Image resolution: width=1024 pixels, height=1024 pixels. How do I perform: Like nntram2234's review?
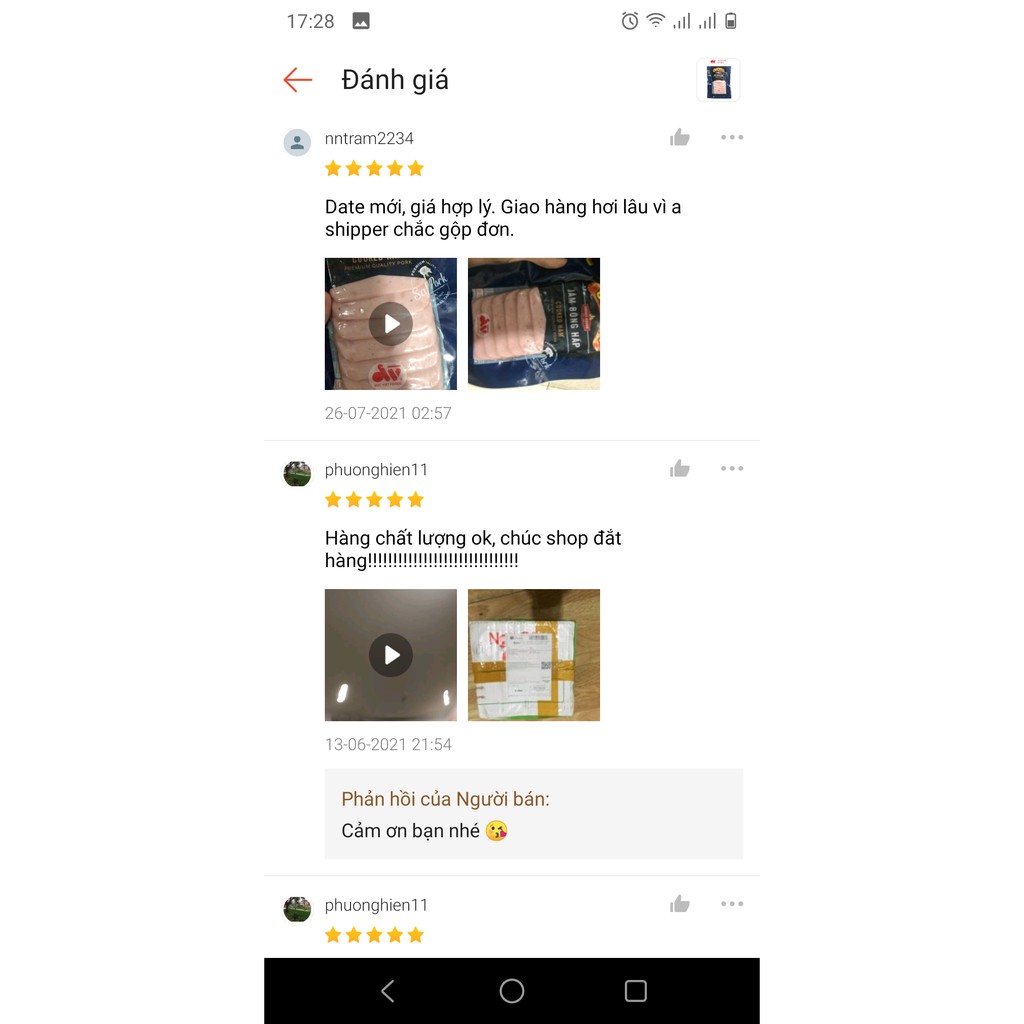680,138
